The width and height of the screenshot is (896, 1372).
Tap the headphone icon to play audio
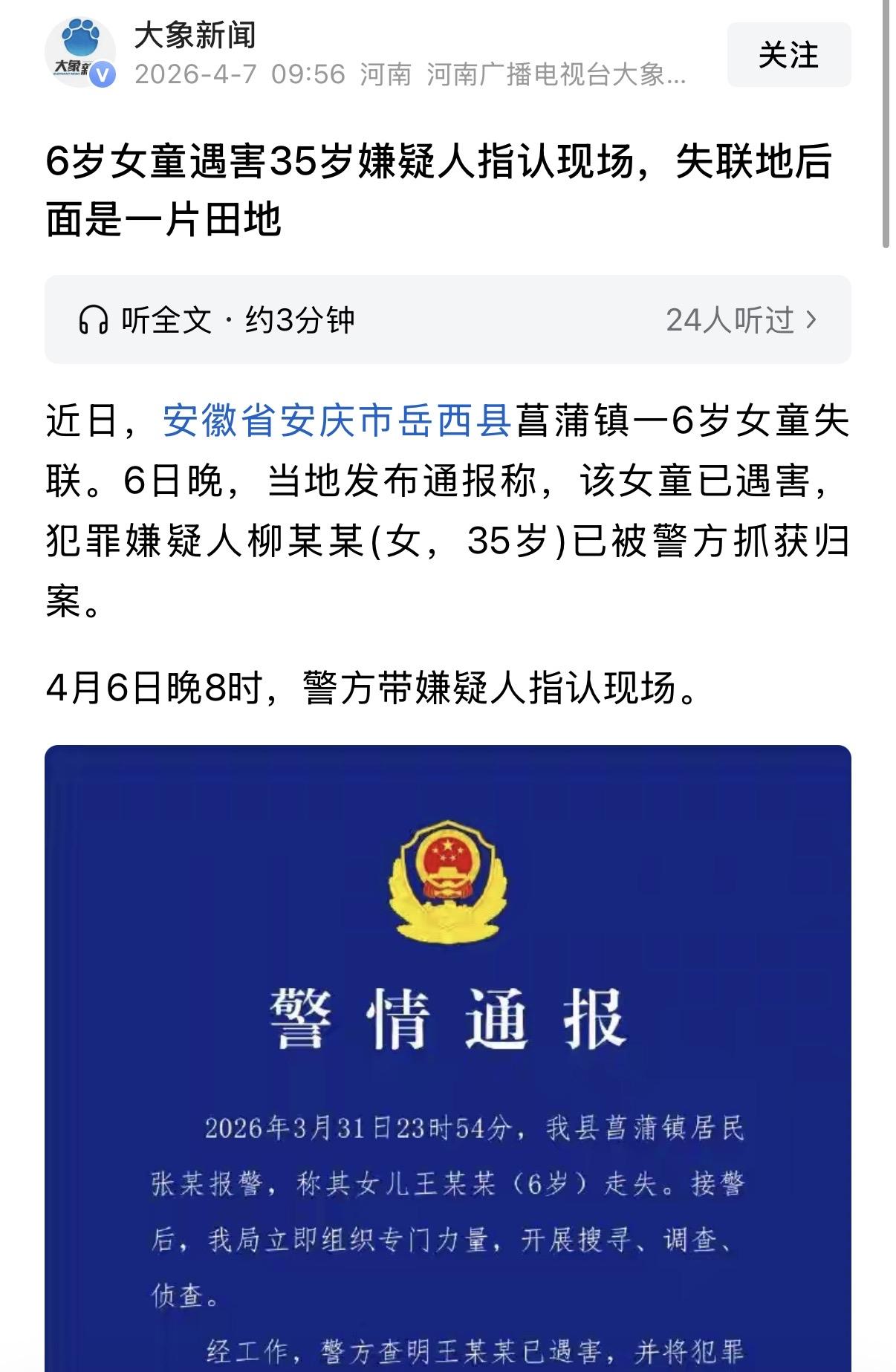point(93,318)
